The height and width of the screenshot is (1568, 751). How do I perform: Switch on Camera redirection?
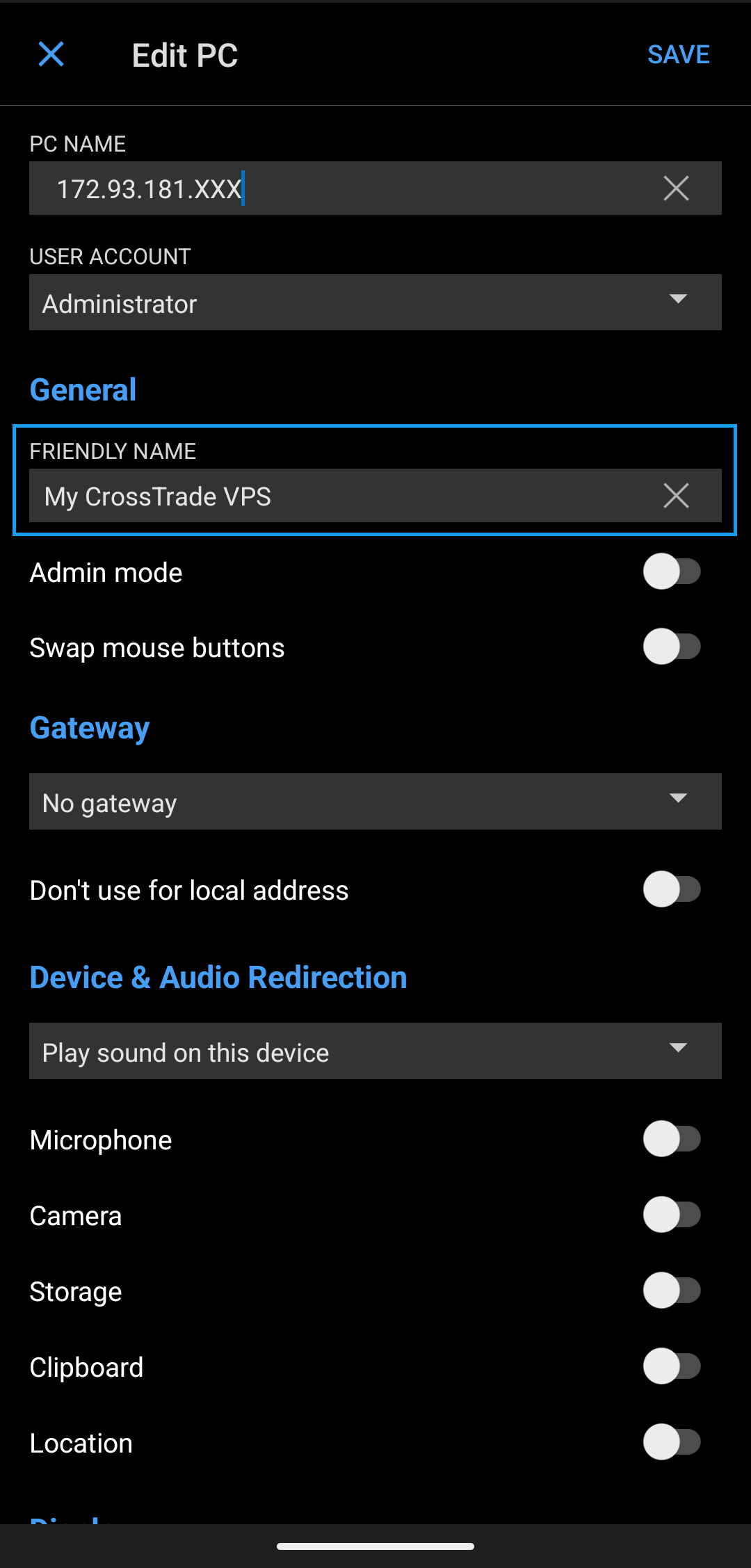click(671, 1215)
